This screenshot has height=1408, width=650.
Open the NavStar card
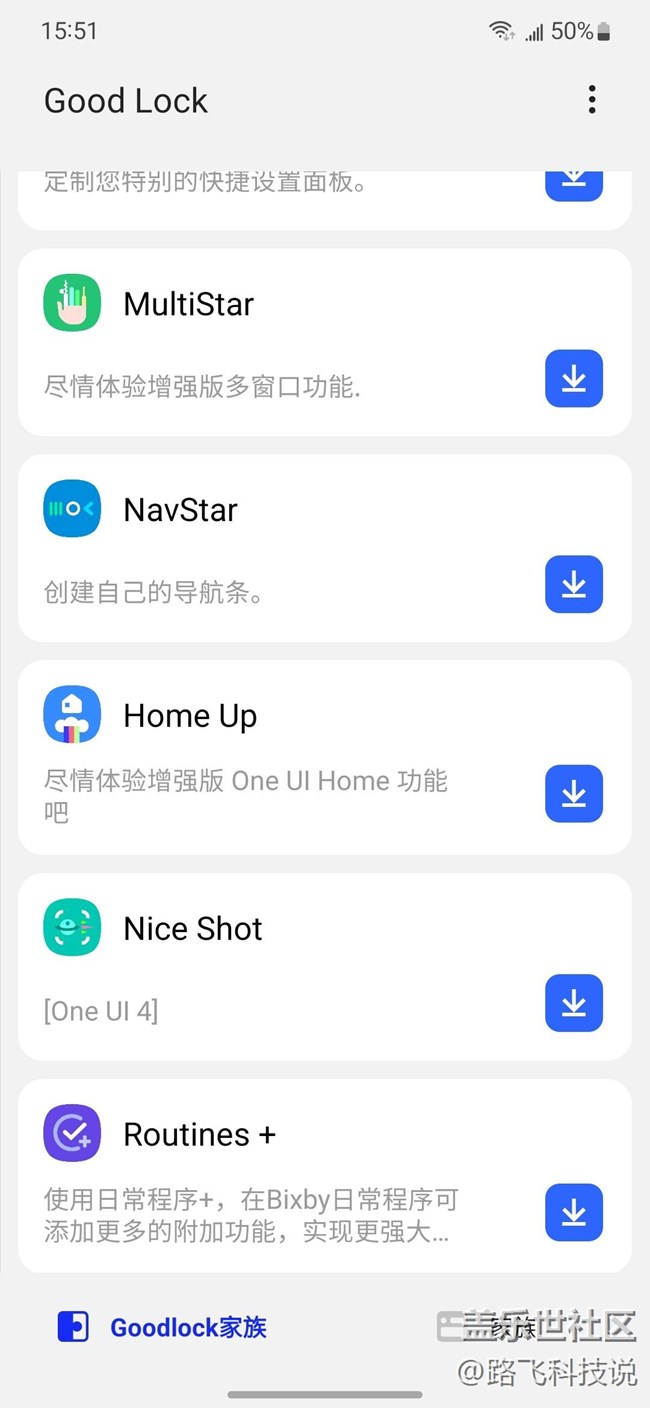coord(325,548)
